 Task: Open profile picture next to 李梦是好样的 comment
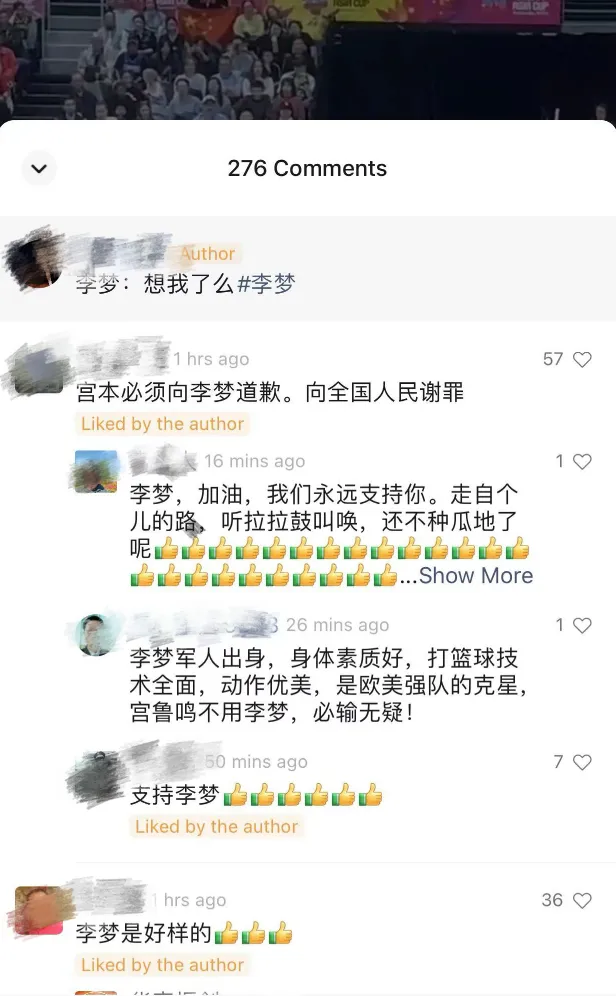40,910
